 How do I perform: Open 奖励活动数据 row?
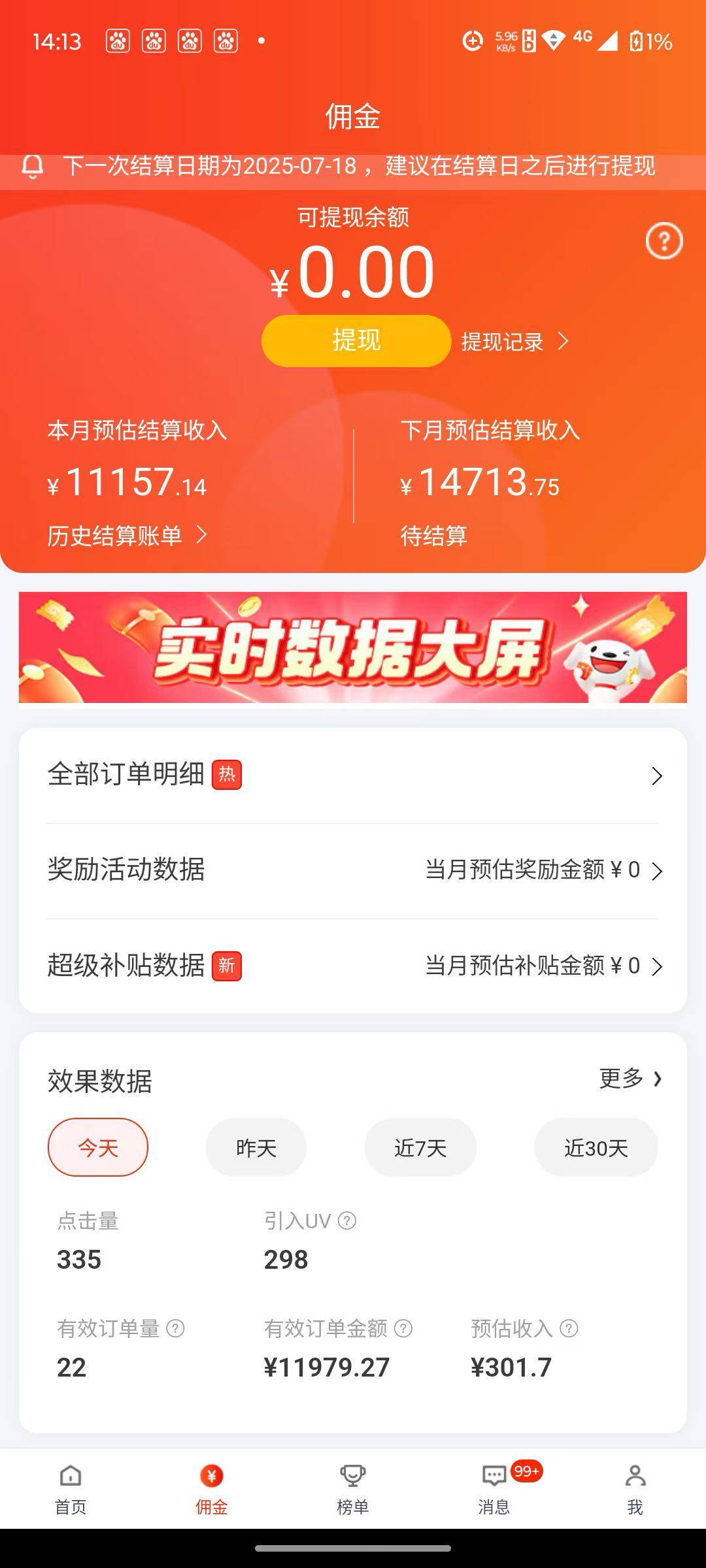tap(353, 870)
